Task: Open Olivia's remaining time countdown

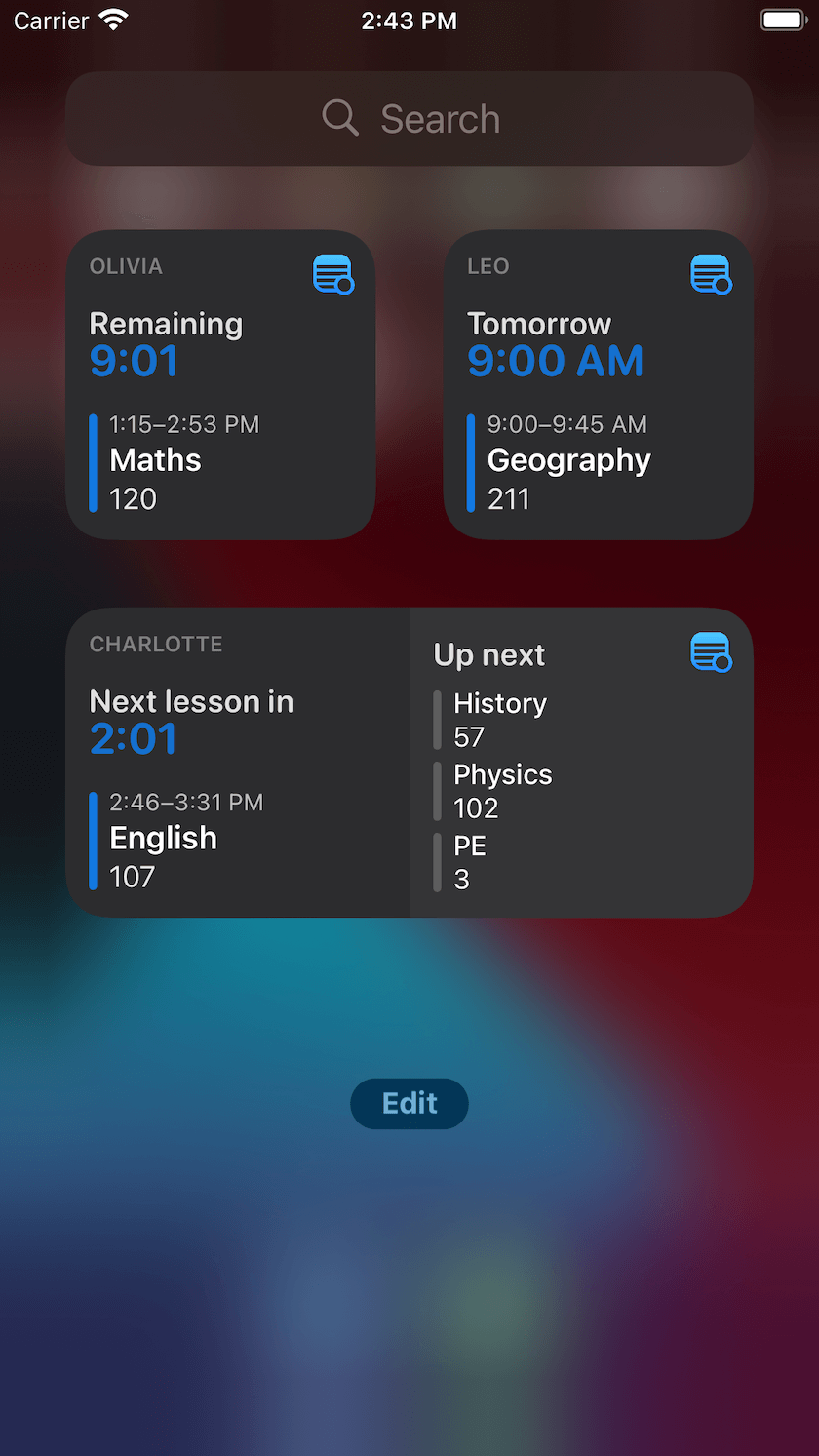Action: click(134, 361)
